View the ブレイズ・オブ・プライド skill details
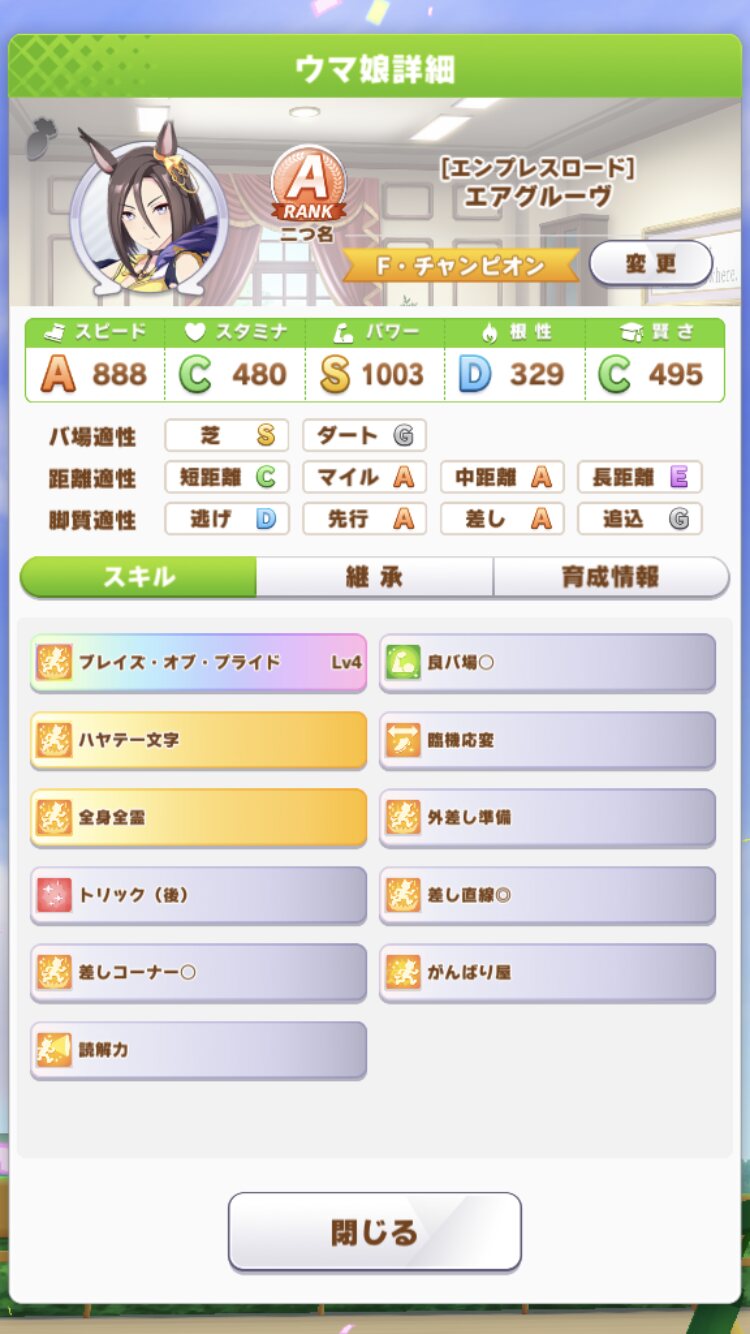The height and width of the screenshot is (1334, 750). (198, 662)
